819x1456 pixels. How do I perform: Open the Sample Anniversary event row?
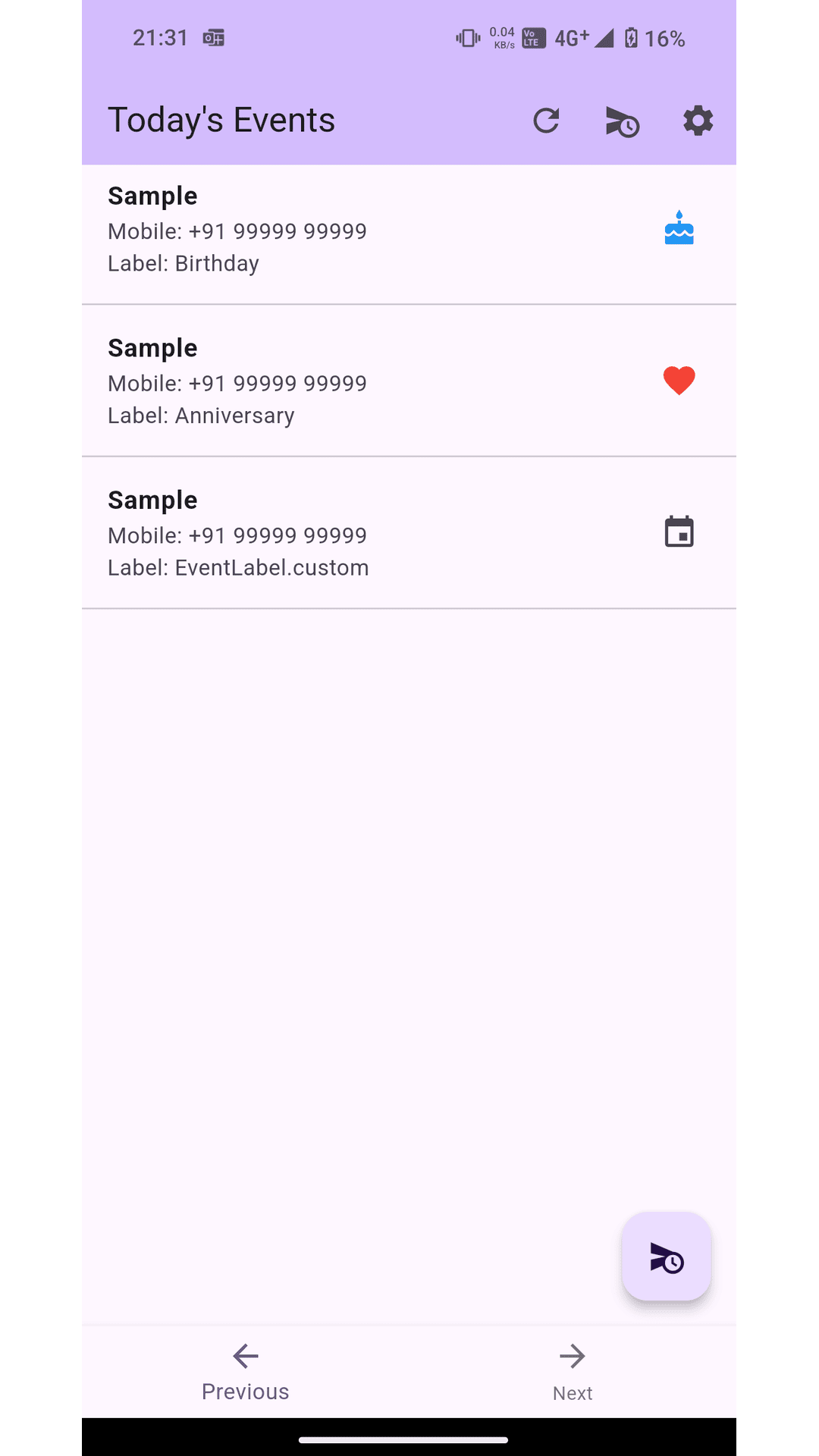pyautogui.click(x=409, y=381)
